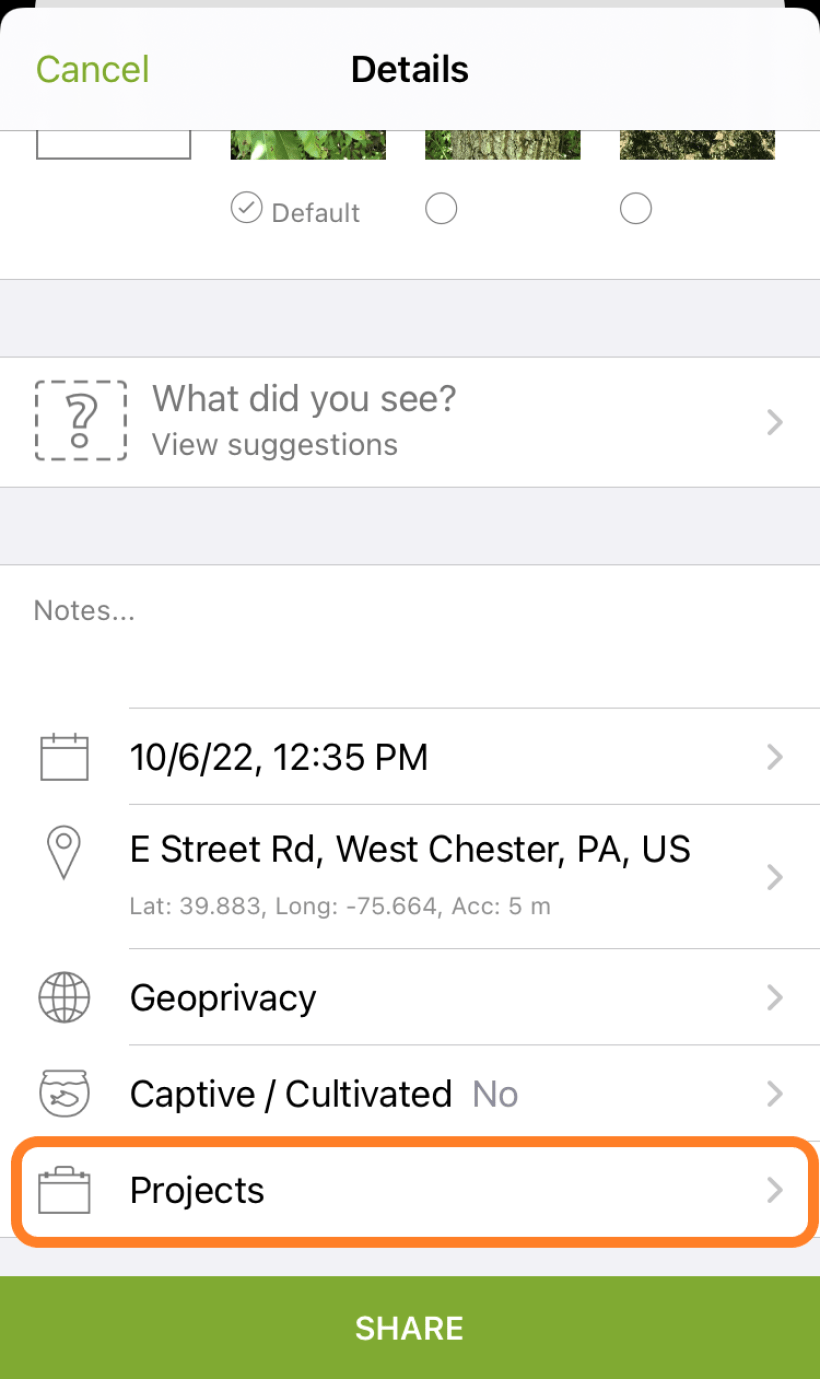Open "What did you see?" suggestions
This screenshot has width=820, height=1379.
pos(410,422)
